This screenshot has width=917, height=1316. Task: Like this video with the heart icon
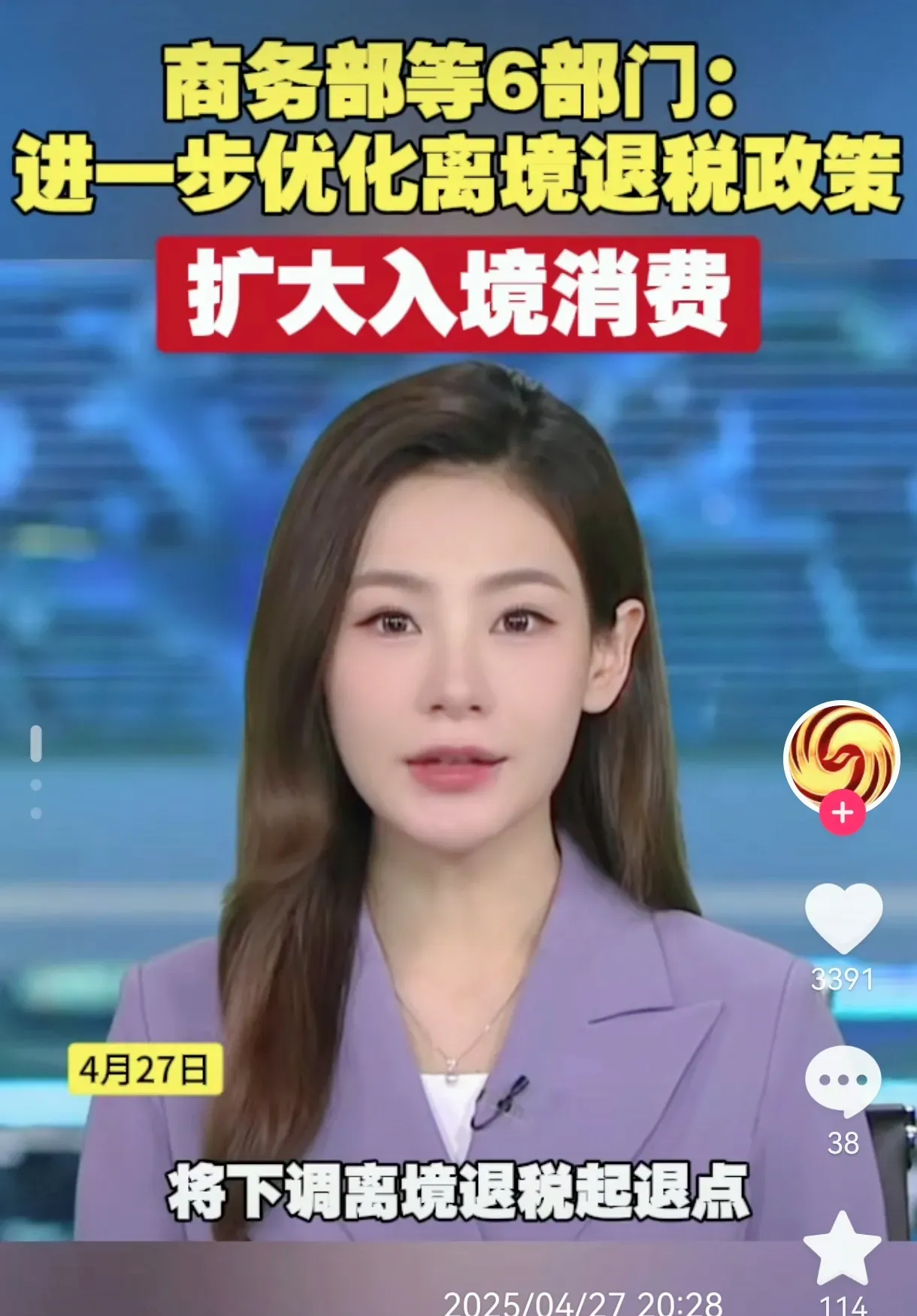point(843,919)
